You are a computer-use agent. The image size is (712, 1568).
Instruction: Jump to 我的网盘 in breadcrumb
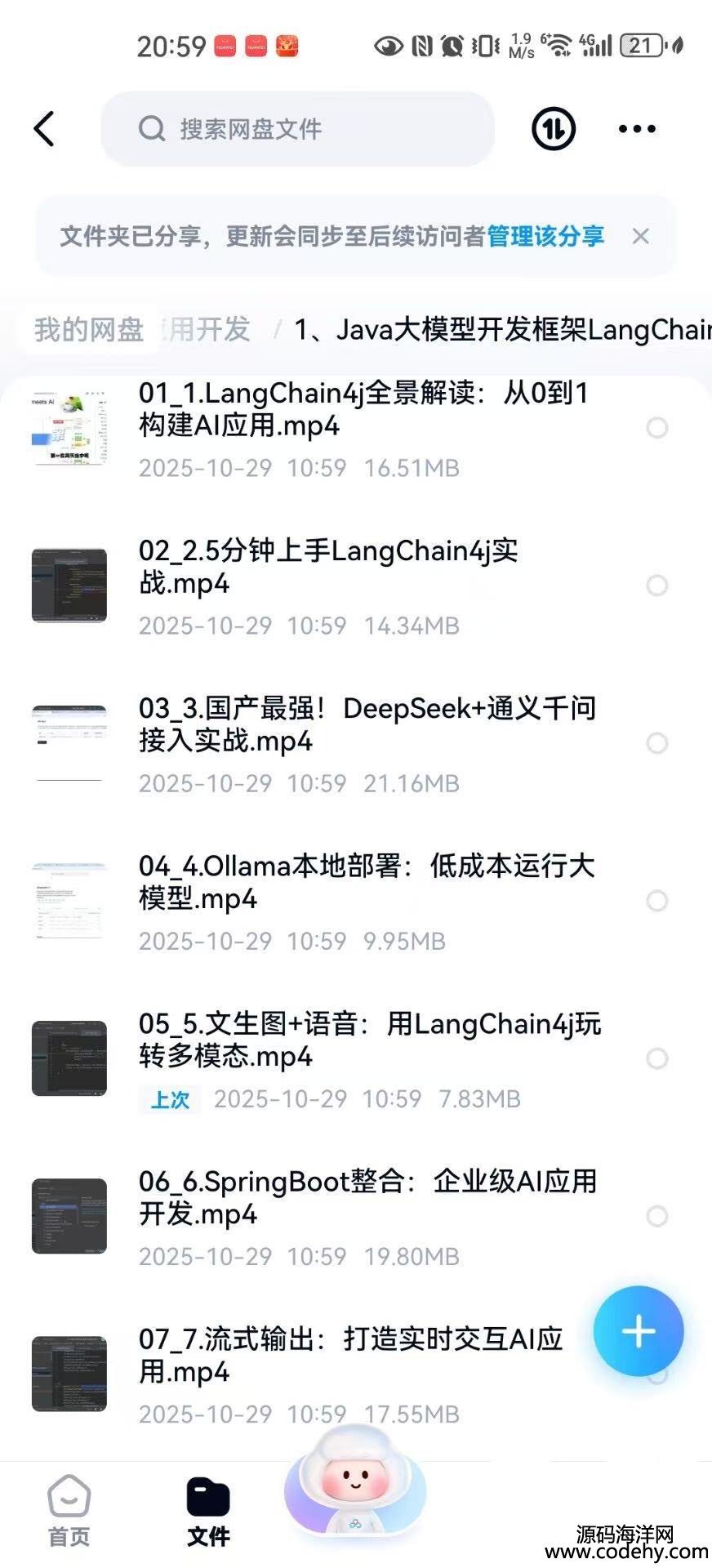click(x=89, y=330)
